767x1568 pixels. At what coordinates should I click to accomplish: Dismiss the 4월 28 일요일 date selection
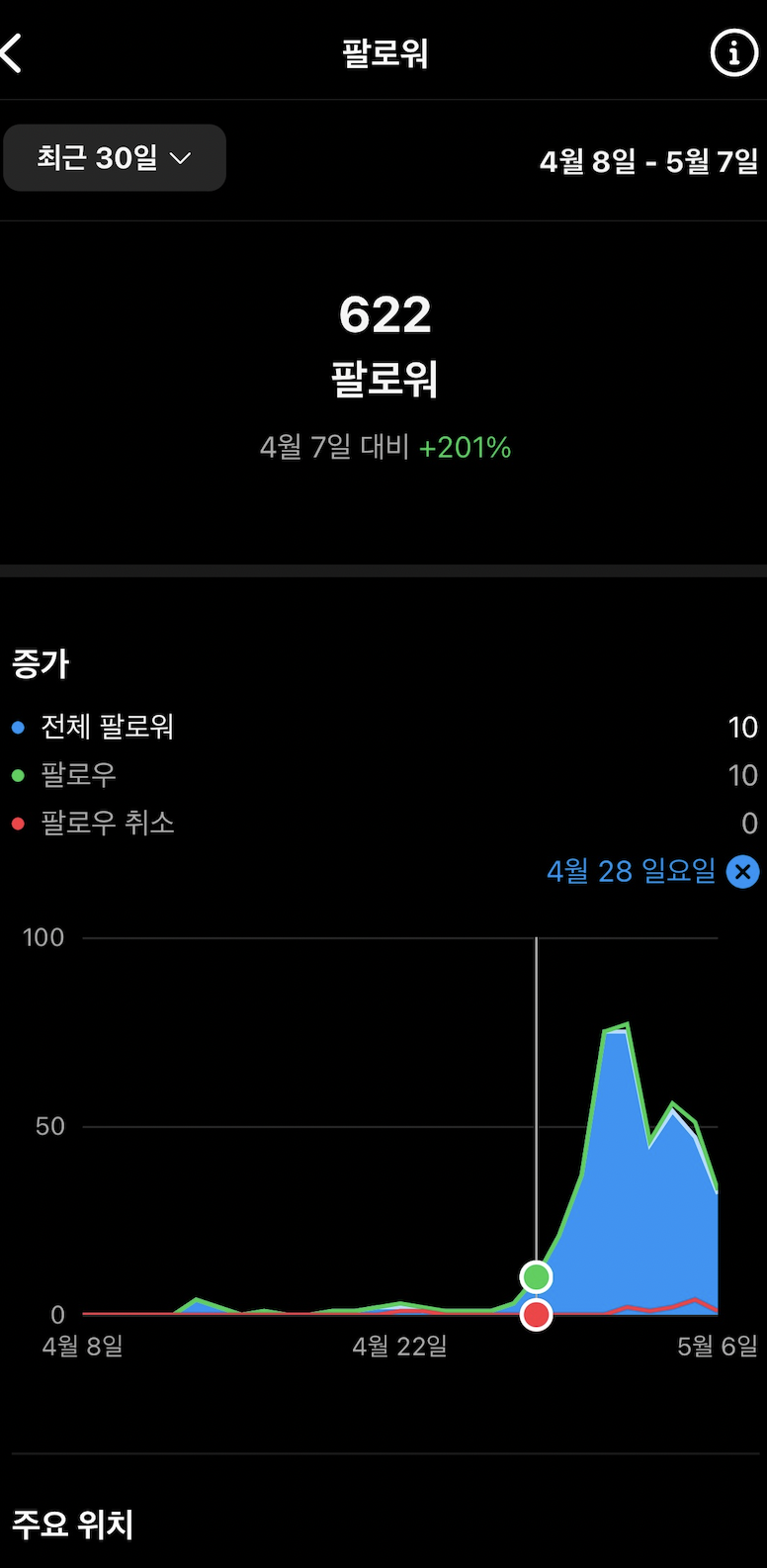(742, 871)
